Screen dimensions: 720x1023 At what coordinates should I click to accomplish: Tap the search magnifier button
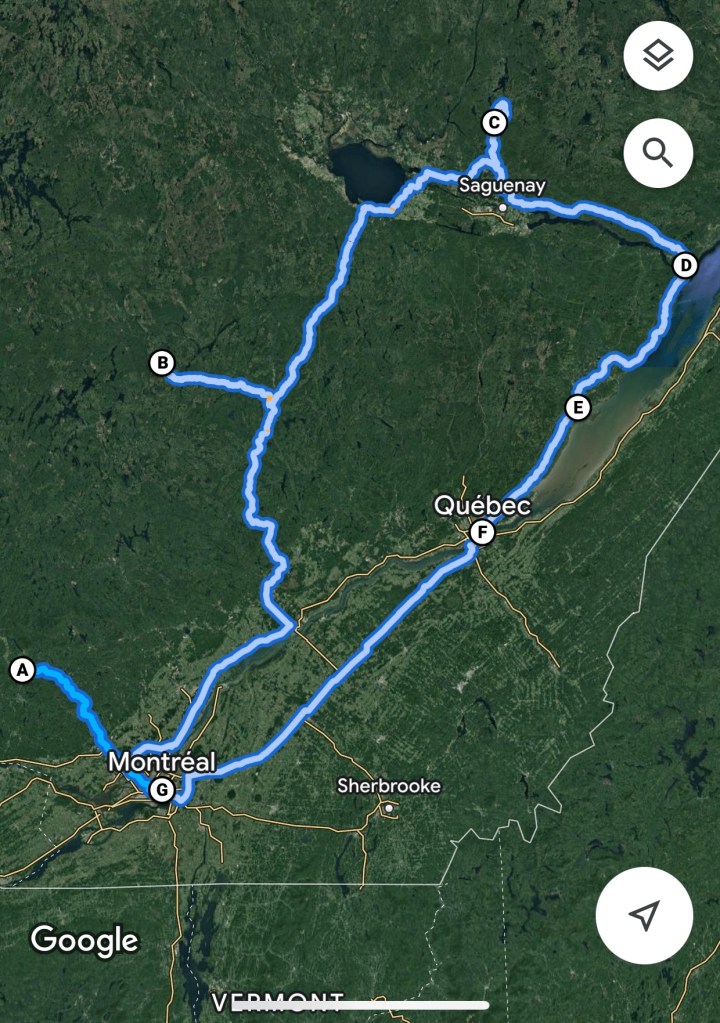coord(658,153)
